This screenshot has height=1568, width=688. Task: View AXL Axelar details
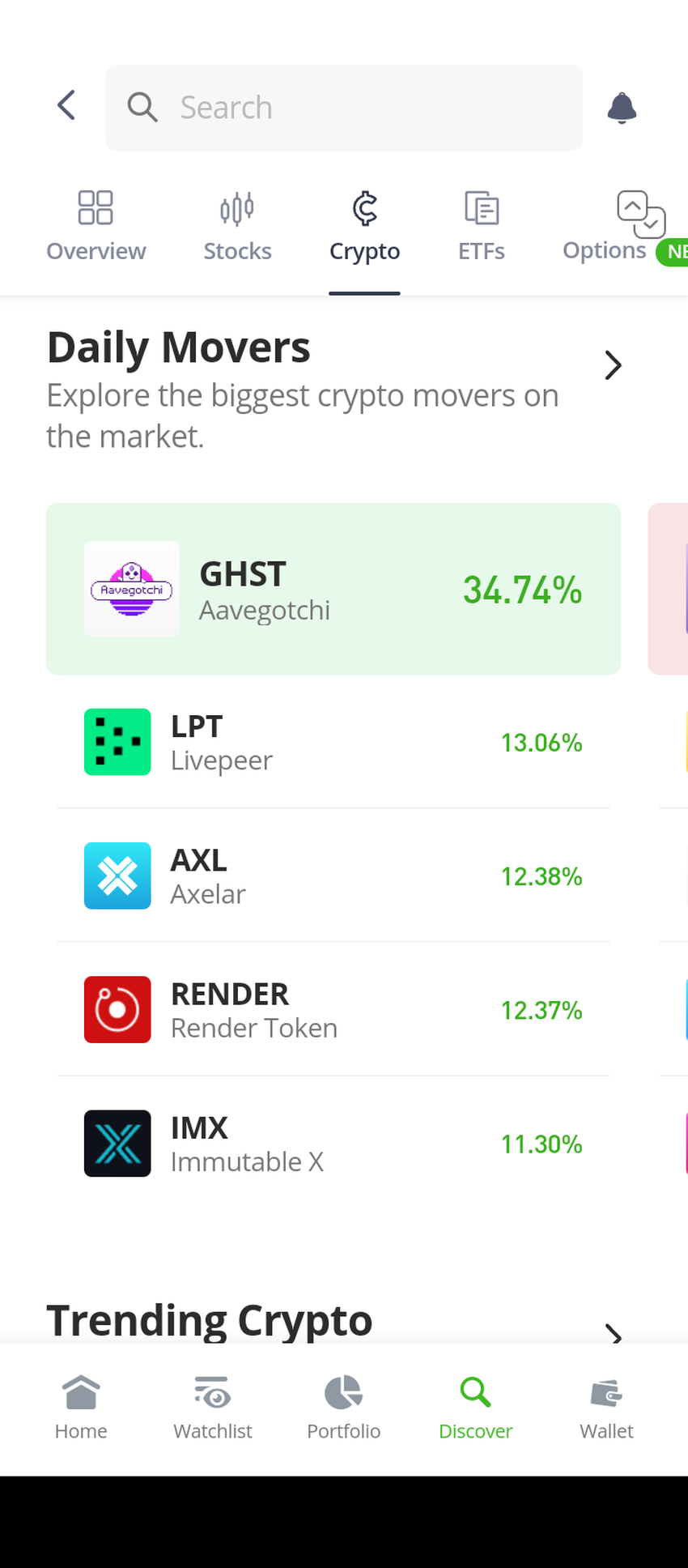click(333, 876)
